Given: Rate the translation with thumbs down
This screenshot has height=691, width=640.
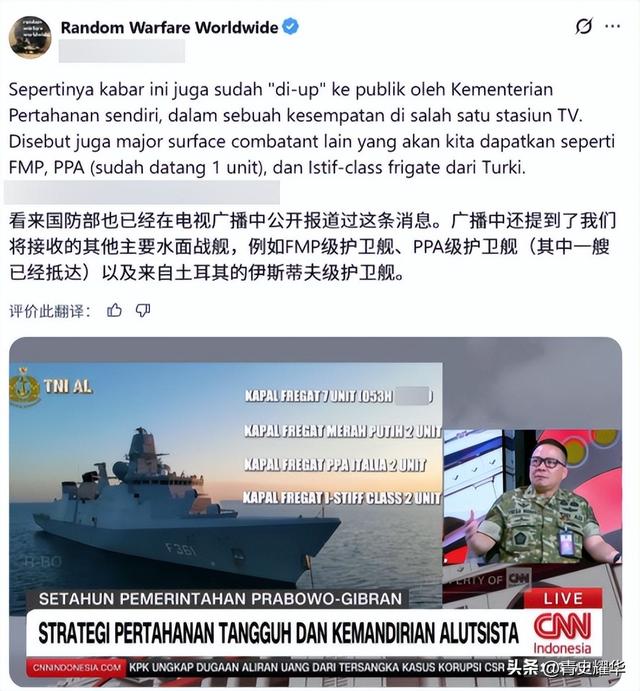Looking at the screenshot, I should click(x=143, y=311).
